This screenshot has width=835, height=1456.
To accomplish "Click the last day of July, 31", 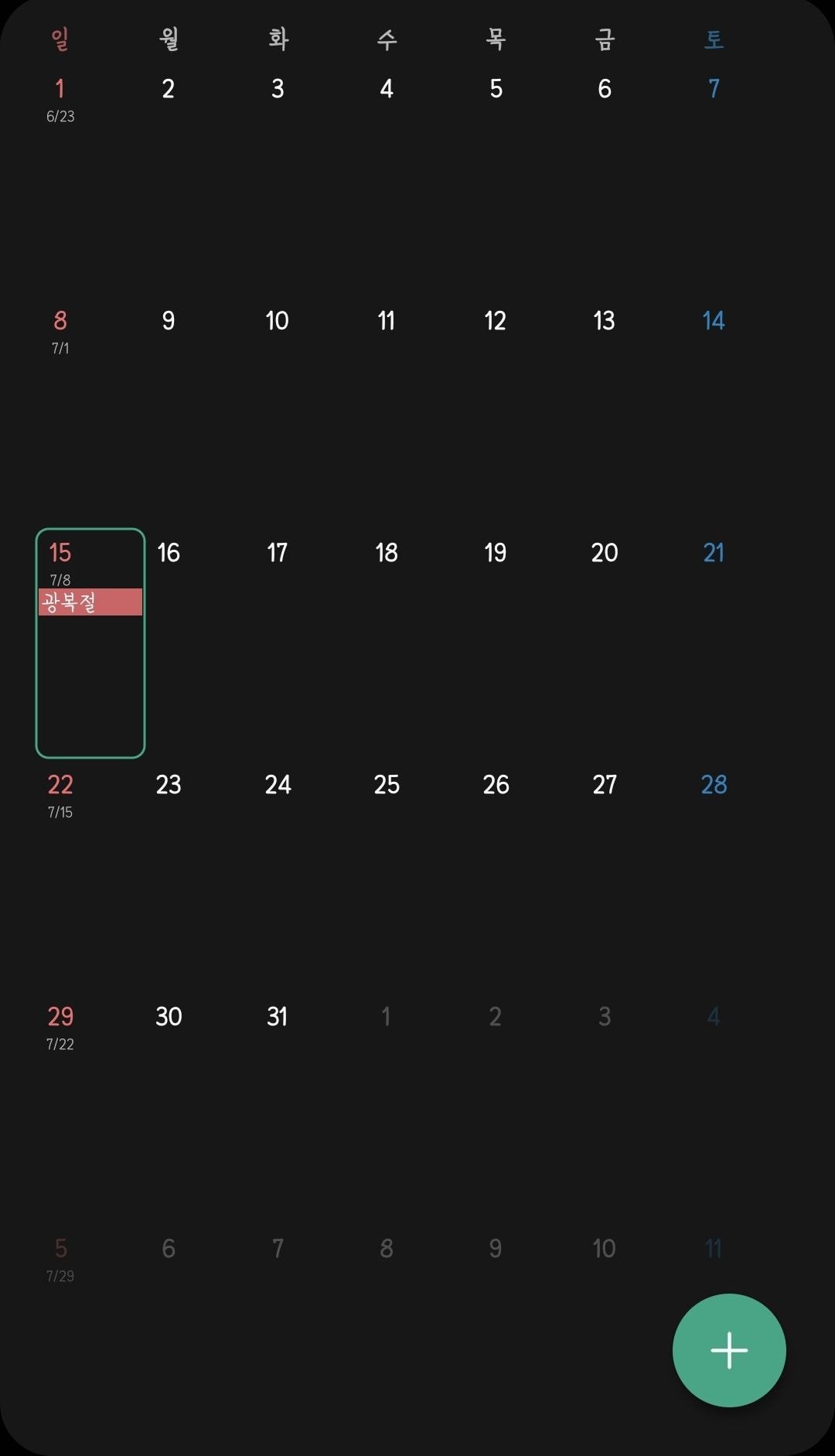I will [277, 1017].
